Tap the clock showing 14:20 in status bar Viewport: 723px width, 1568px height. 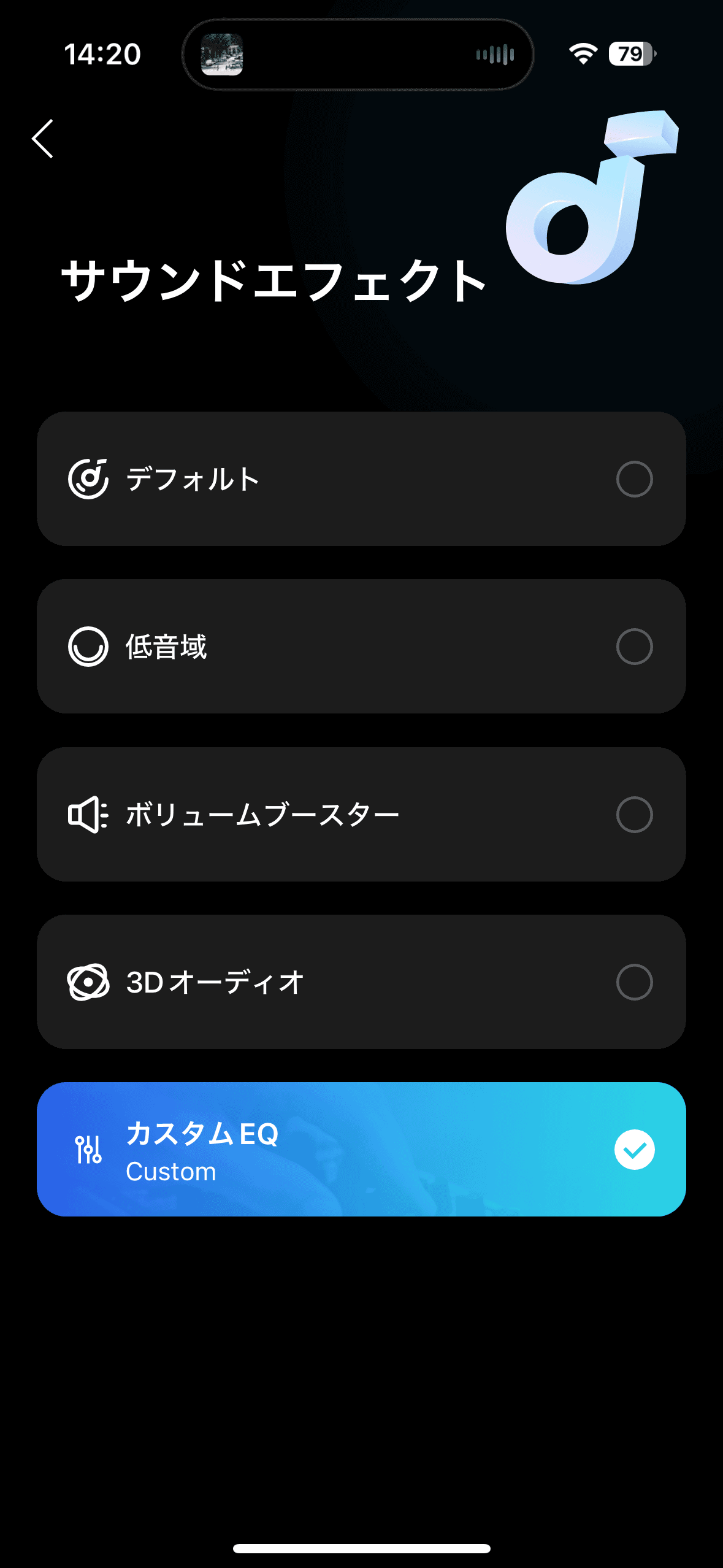click(x=102, y=54)
